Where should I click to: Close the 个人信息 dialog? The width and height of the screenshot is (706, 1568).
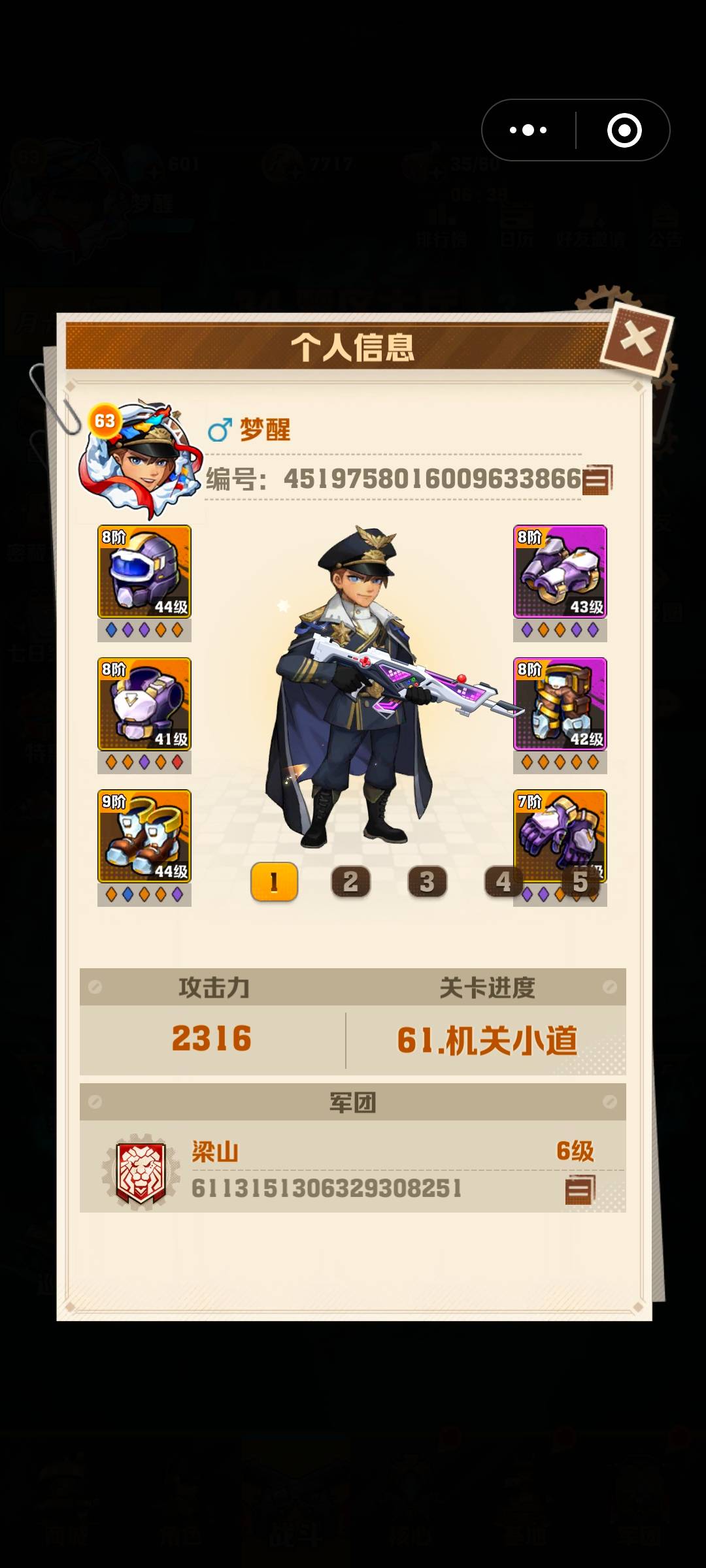637,339
